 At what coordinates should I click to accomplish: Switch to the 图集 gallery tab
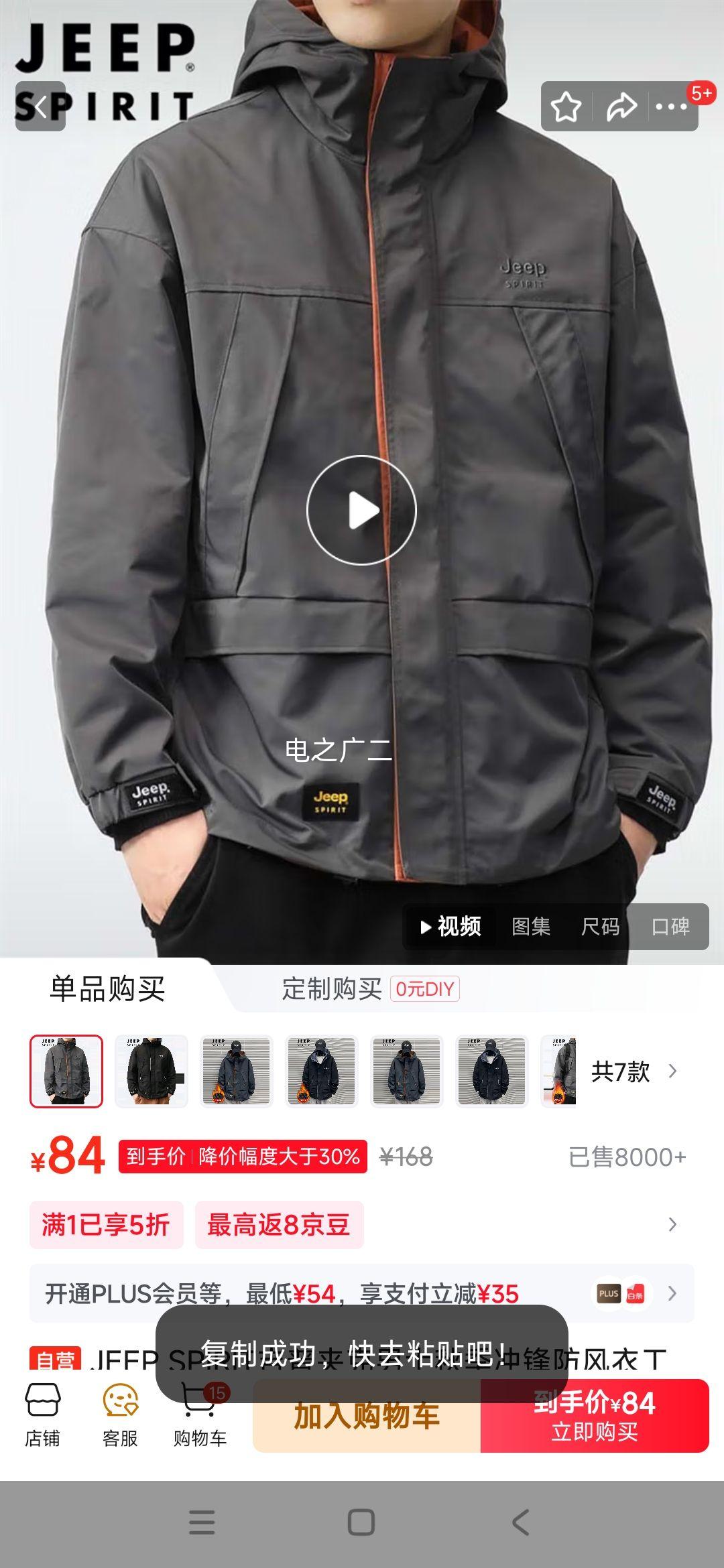[x=530, y=927]
